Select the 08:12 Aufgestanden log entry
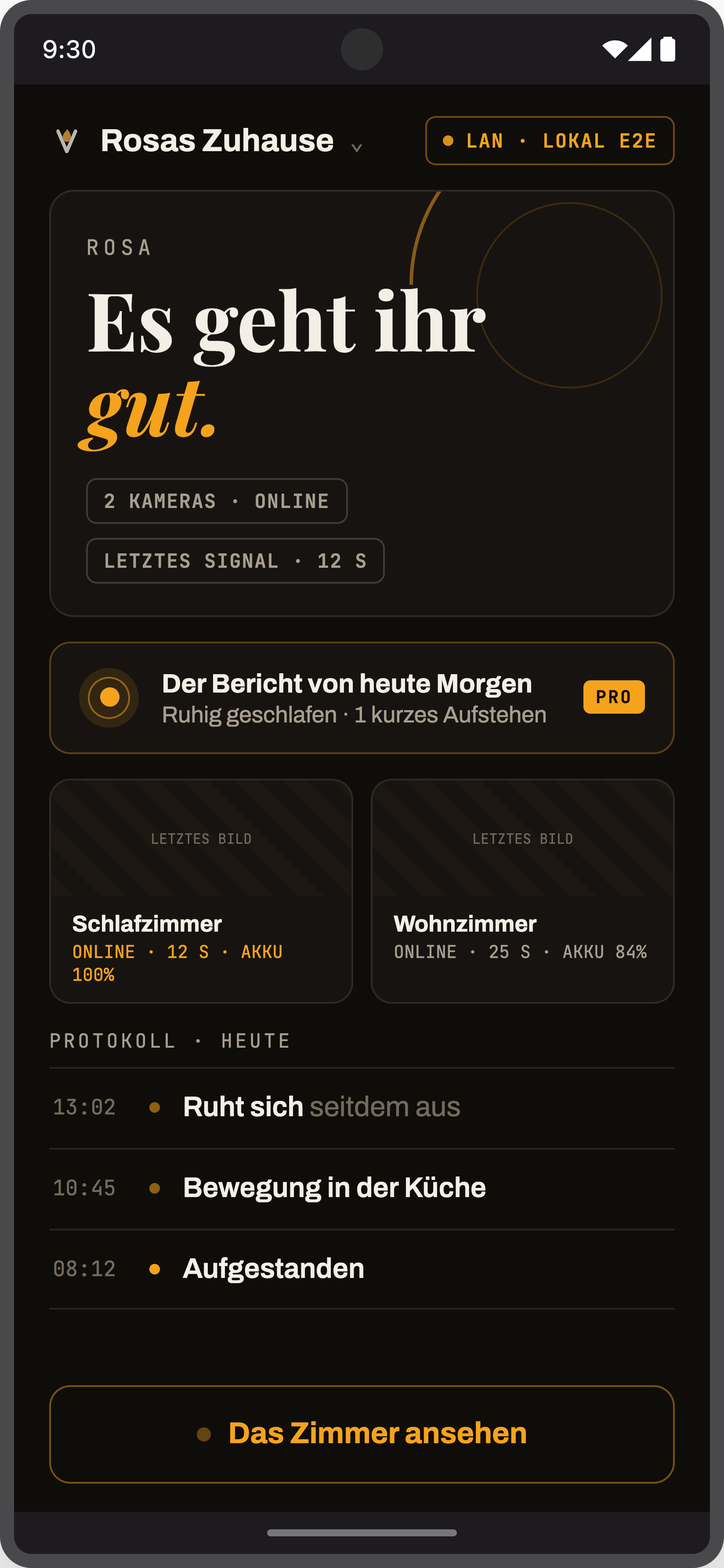 click(362, 1269)
